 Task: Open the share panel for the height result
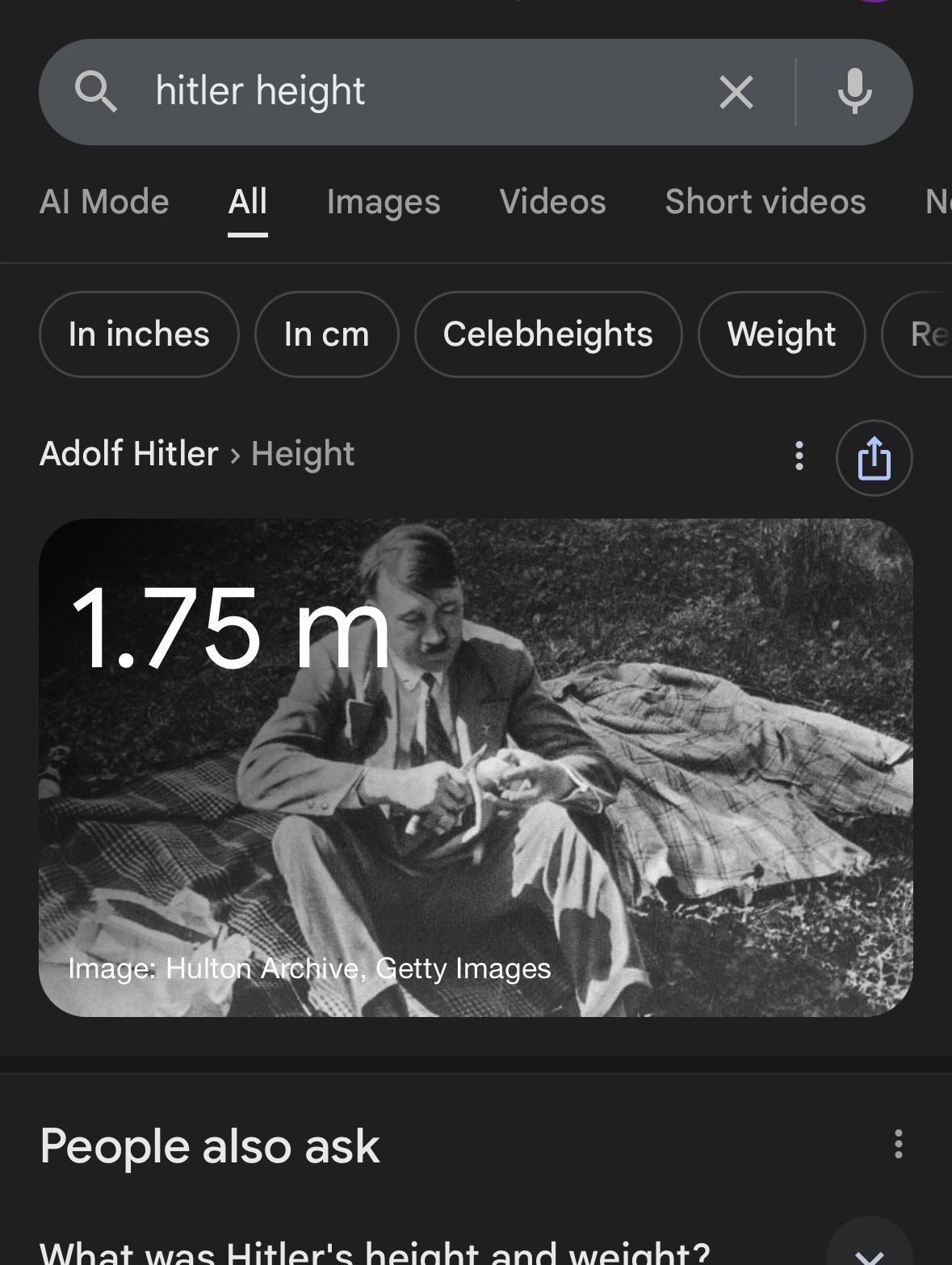(874, 458)
